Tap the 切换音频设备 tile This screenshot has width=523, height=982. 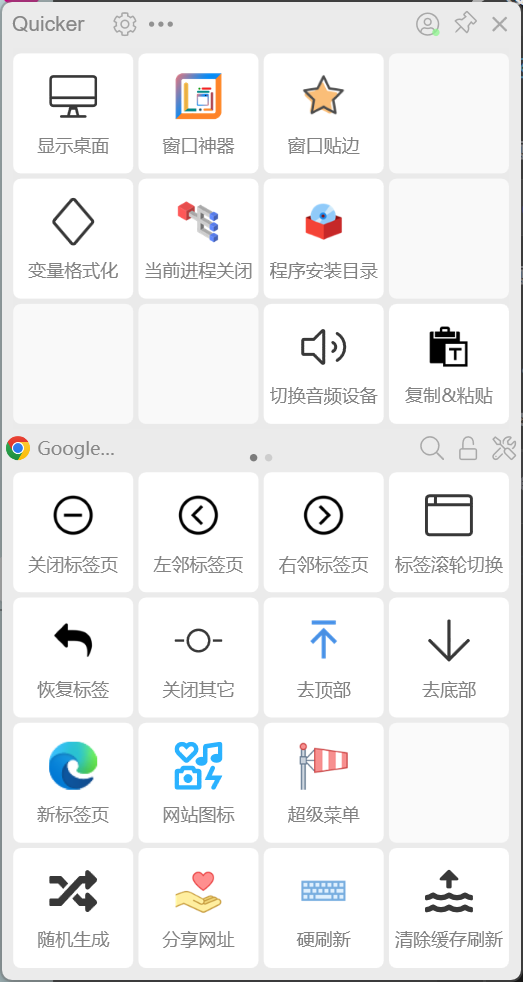click(324, 364)
